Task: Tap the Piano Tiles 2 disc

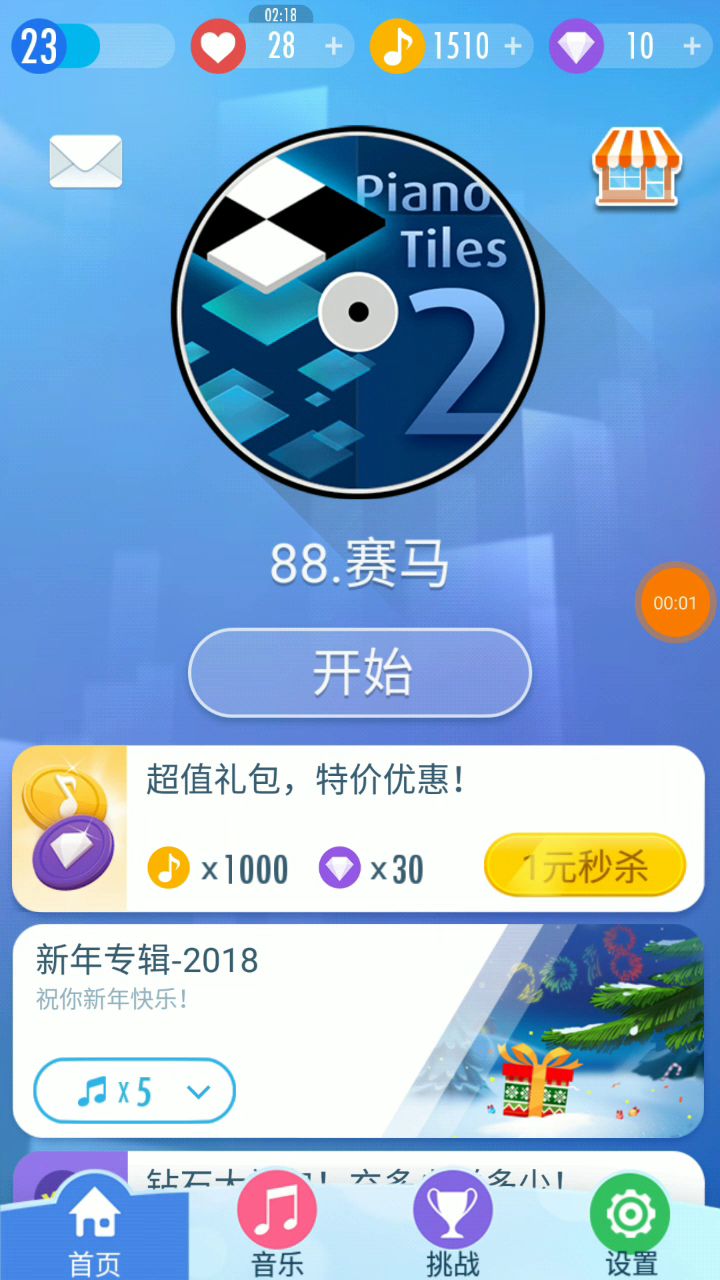Action: click(358, 311)
